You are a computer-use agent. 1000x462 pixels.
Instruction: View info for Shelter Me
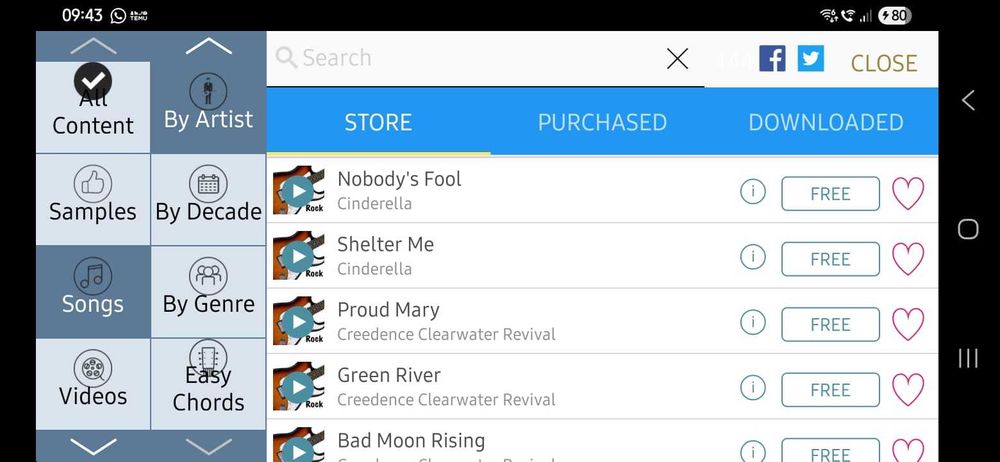752,257
